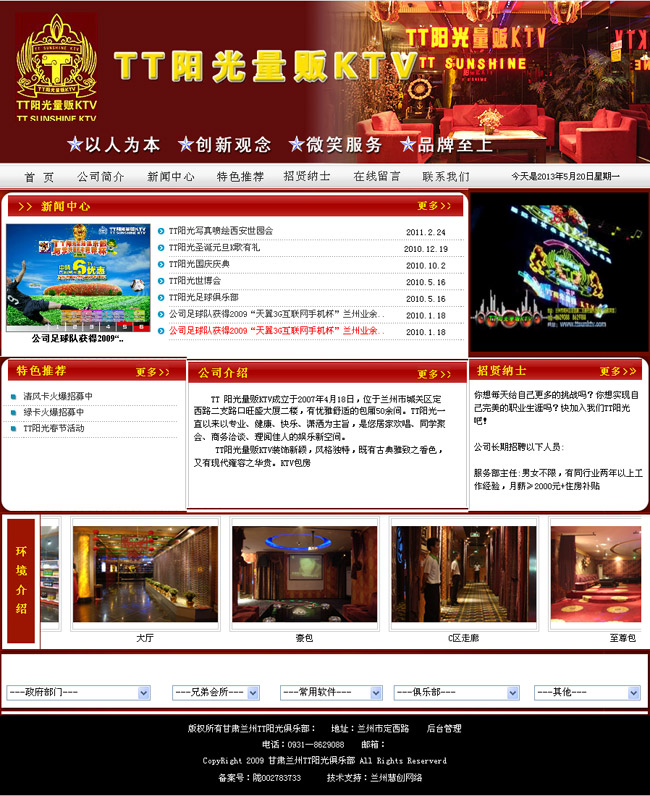Tap 更多 in the 招贤纳士 section

point(617,372)
